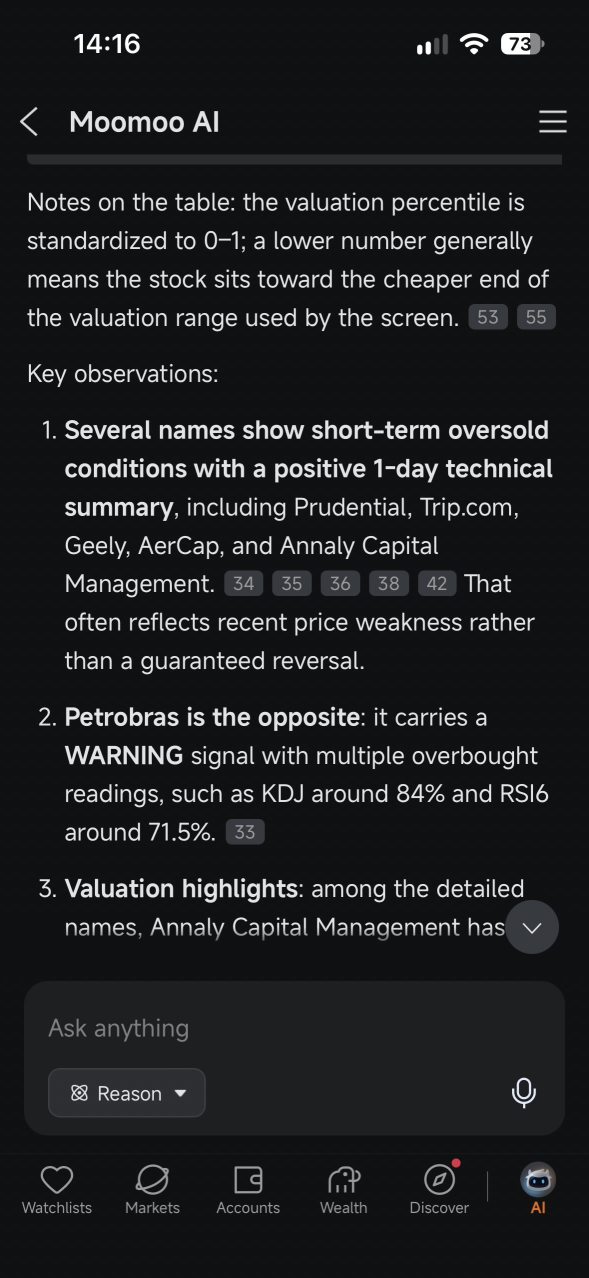The image size is (589, 1278).
Task: View source citation 35
Action: 292,584
